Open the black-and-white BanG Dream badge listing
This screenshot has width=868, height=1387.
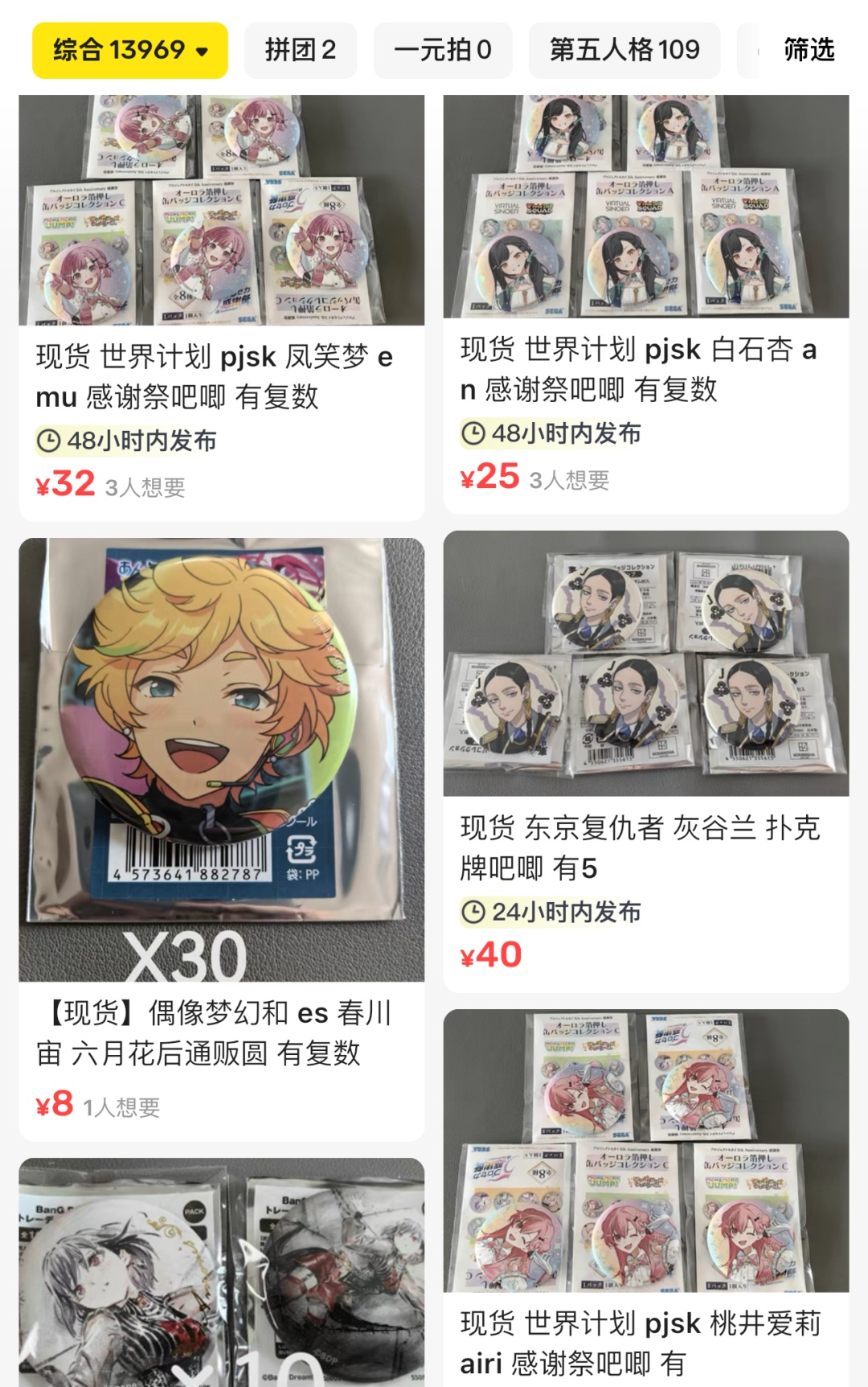(222, 1272)
